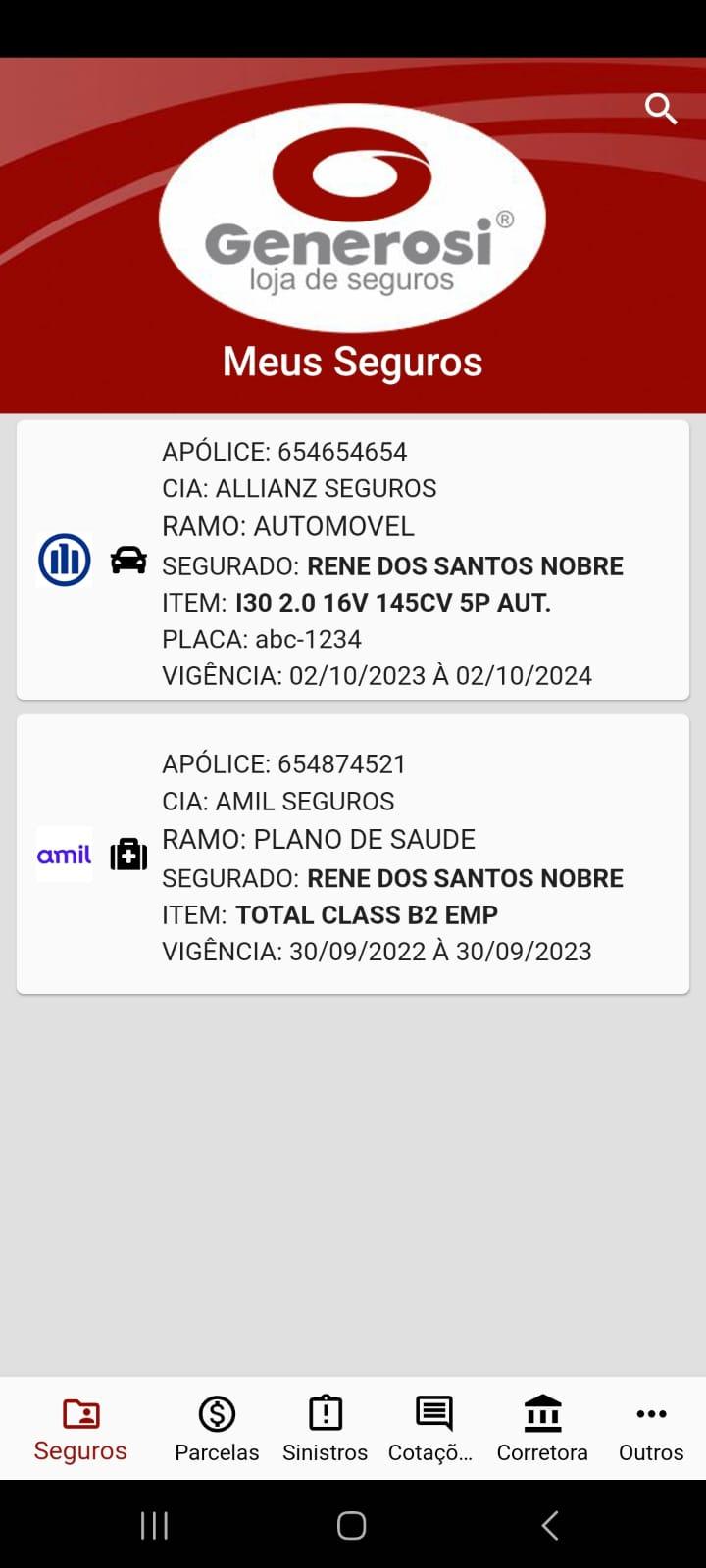Go to the Sinistros tab
The width and height of the screenshot is (706, 1568).
[326, 1430]
